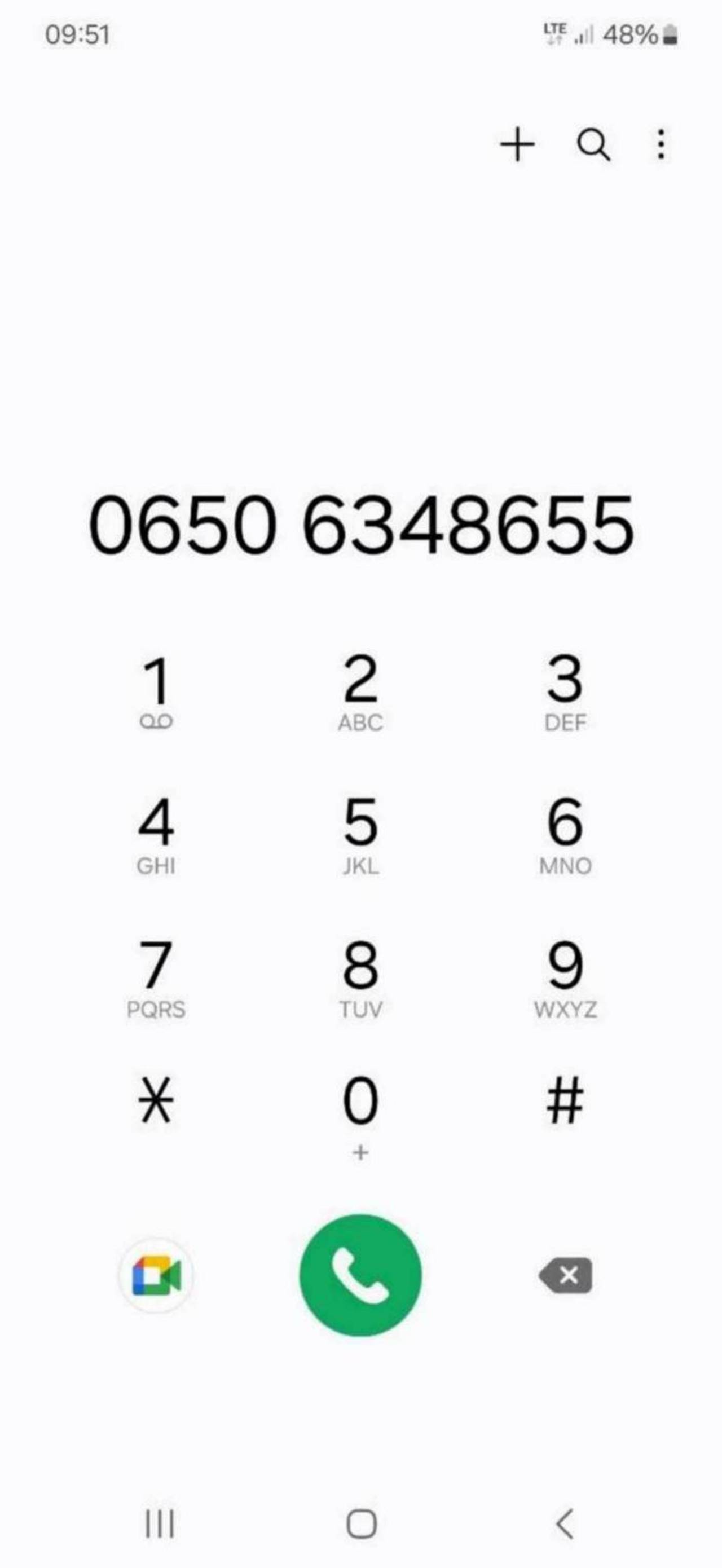Enter digit 7 PQRS

(156, 978)
